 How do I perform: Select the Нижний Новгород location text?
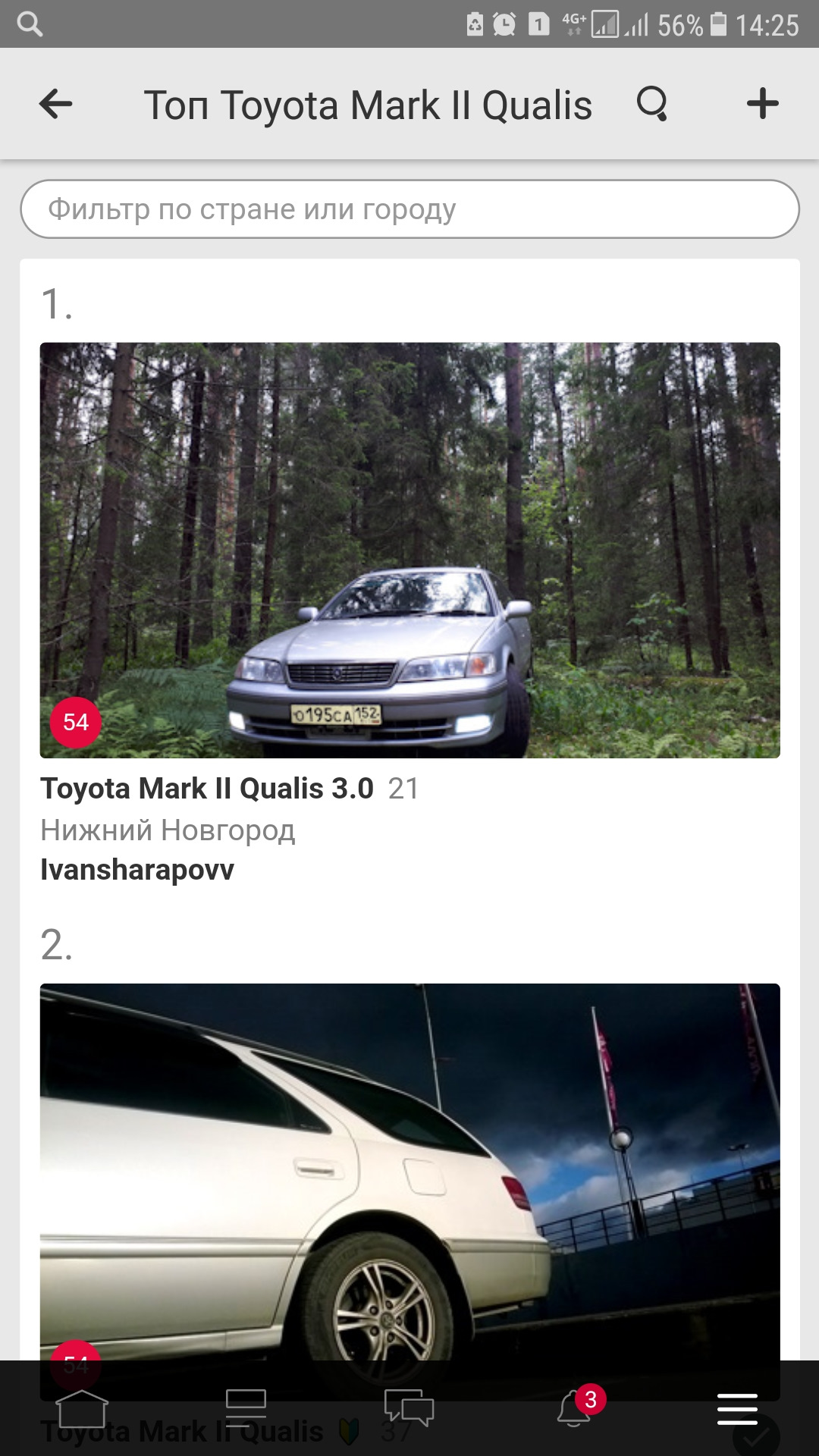pyautogui.click(x=169, y=831)
